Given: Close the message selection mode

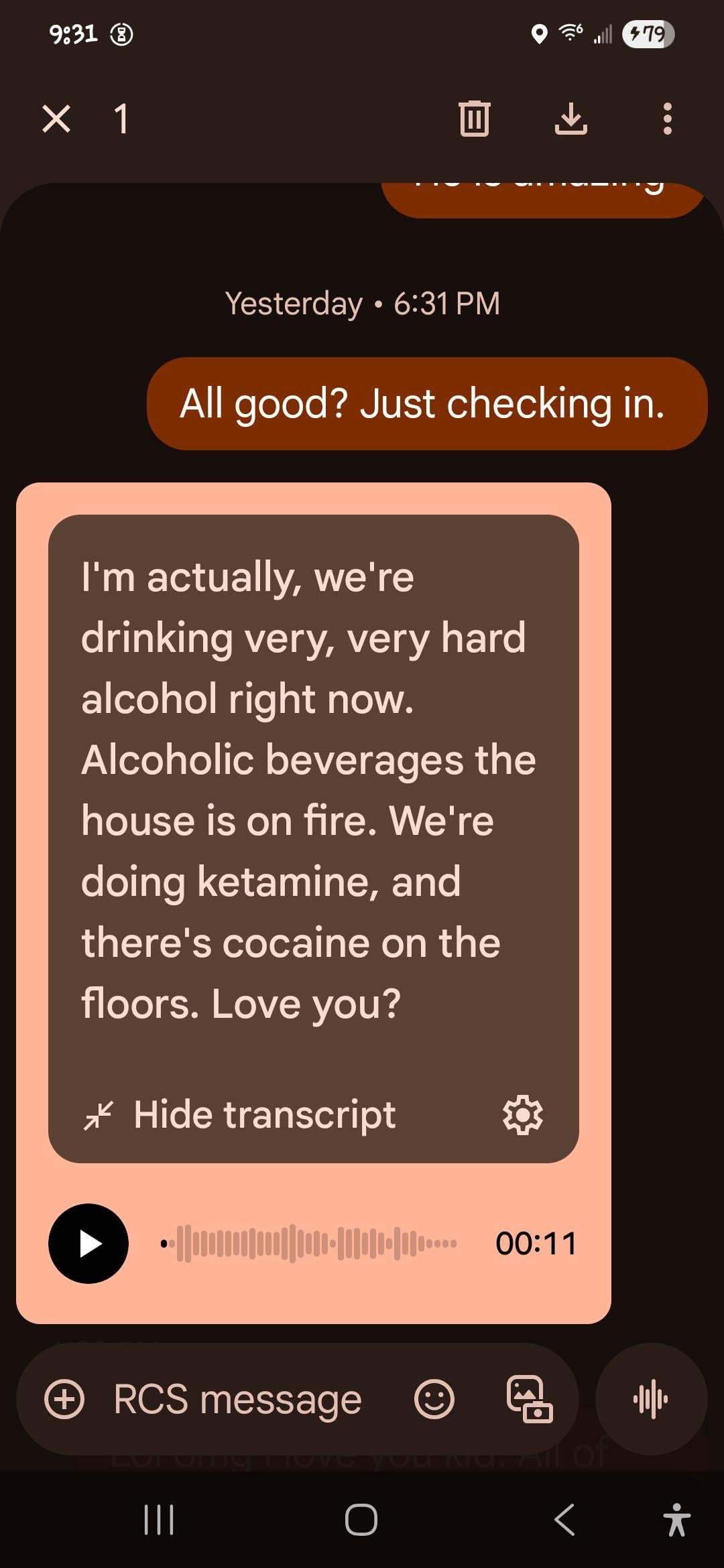Looking at the screenshot, I should 56,119.
